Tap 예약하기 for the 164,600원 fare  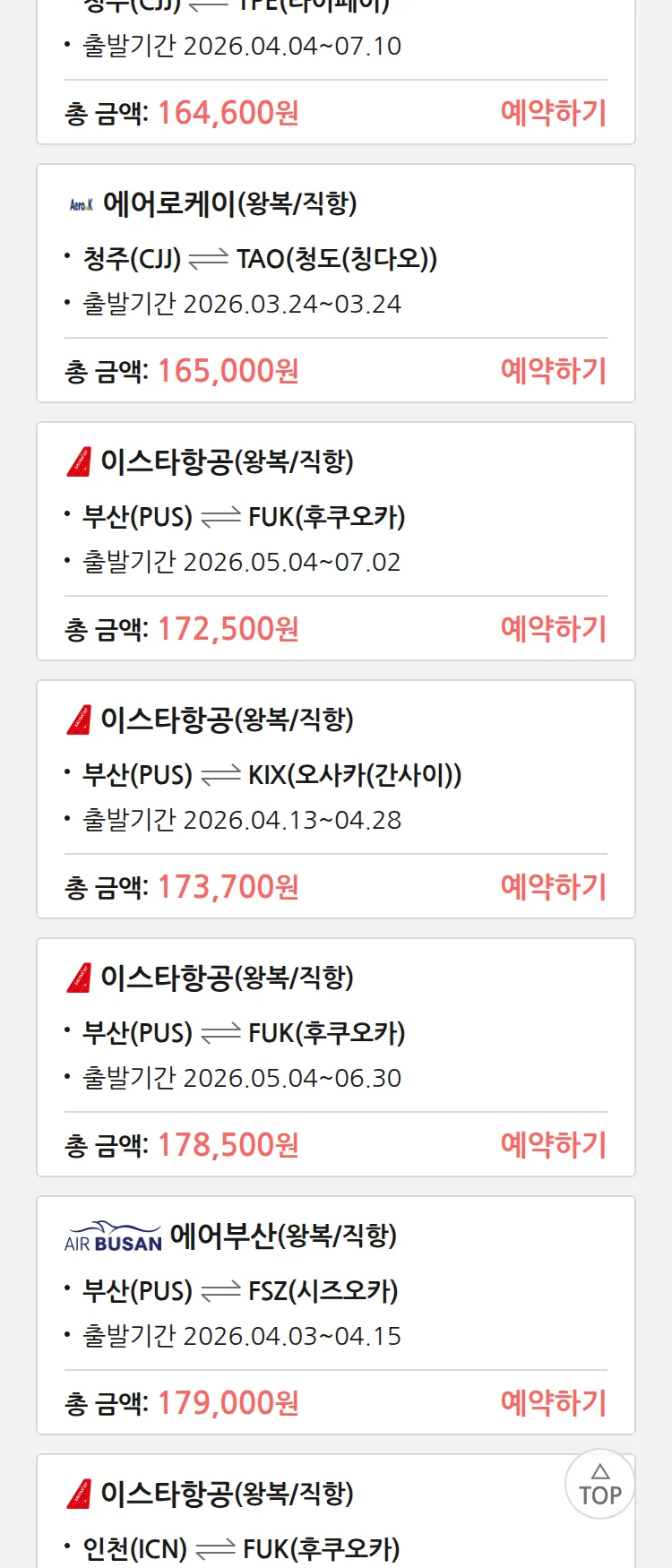point(553,113)
